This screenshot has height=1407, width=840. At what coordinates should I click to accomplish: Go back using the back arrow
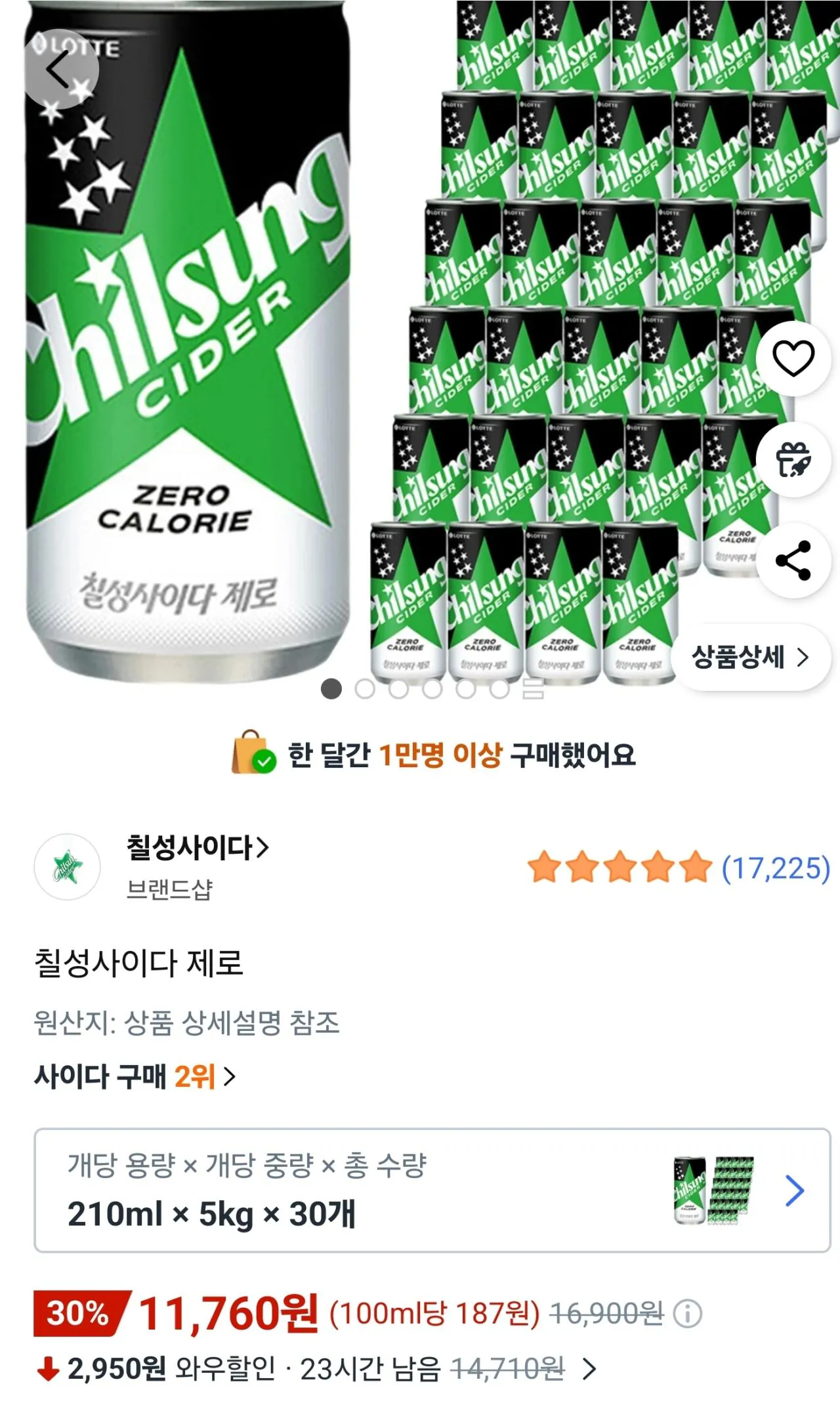tap(60, 69)
